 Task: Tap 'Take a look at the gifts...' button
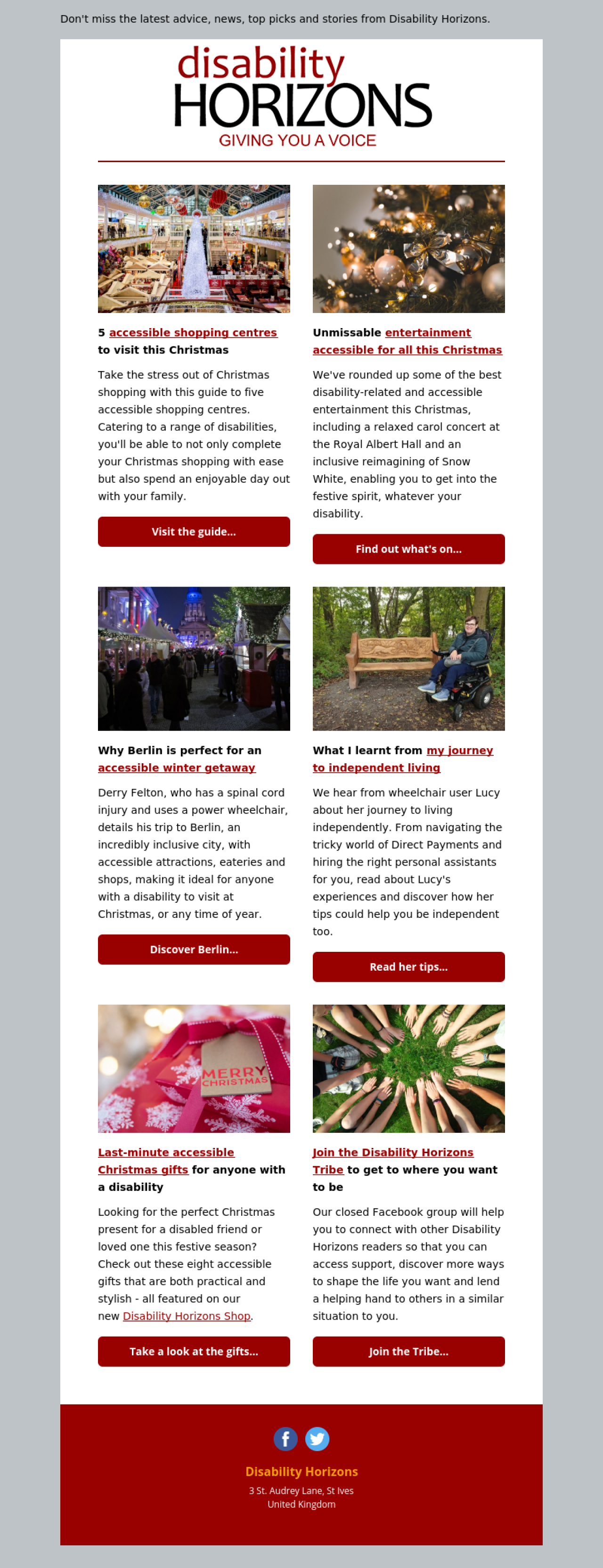(x=194, y=1351)
